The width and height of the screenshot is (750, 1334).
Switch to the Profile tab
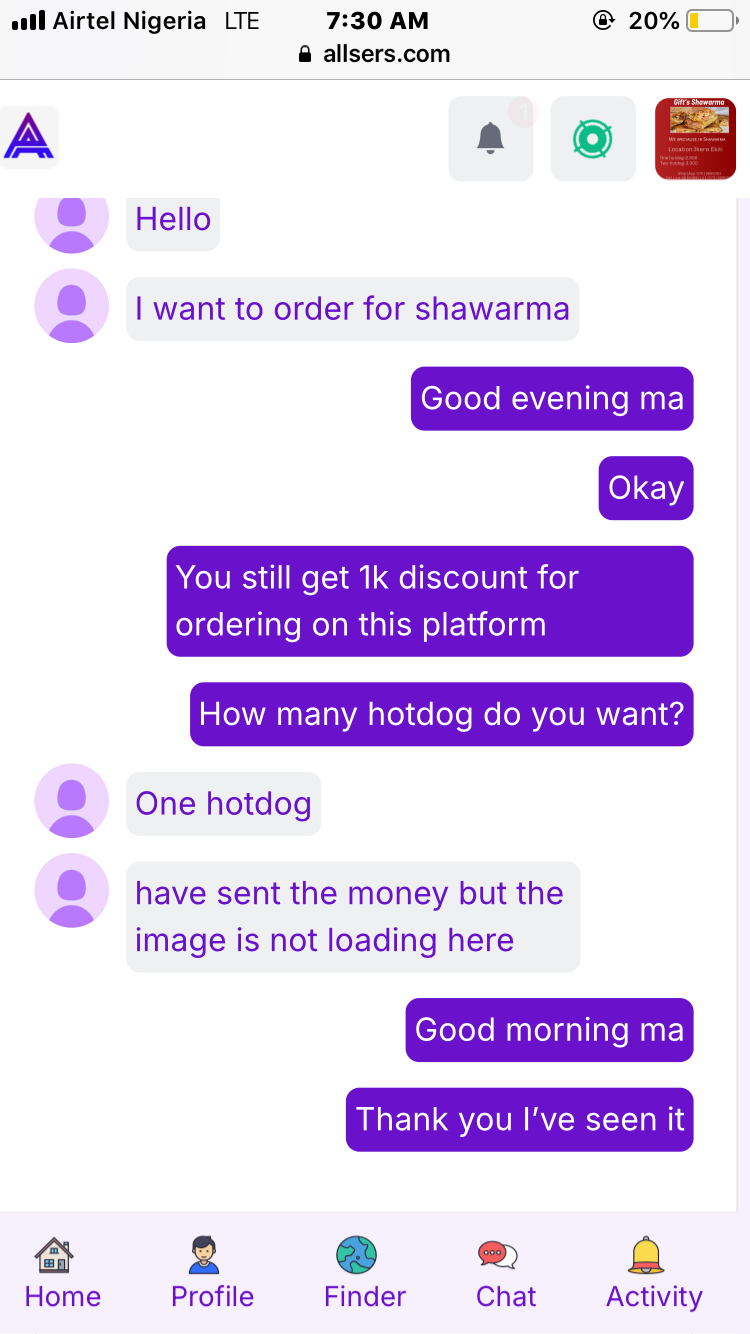[212, 1272]
